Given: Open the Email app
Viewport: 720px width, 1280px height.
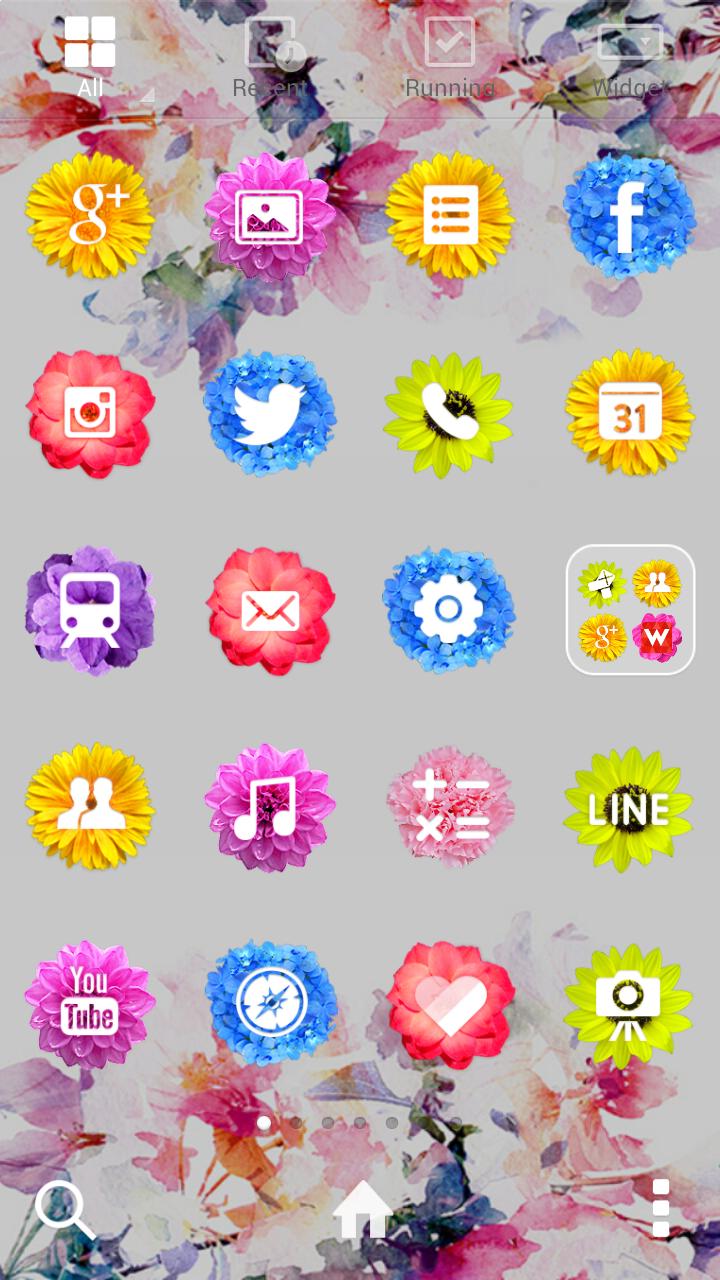Looking at the screenshot, I should point(270,611).
